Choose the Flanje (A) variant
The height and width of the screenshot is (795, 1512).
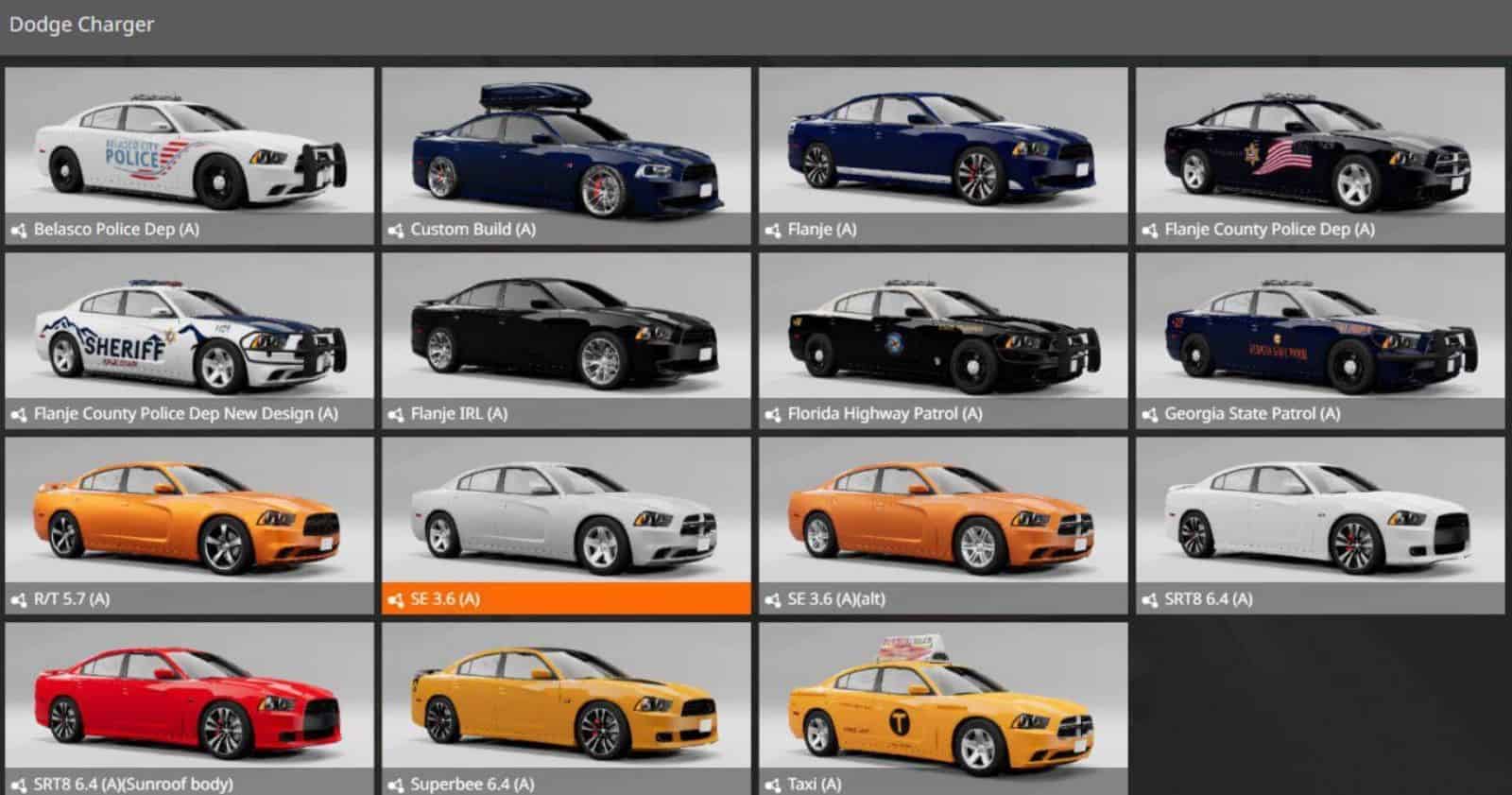click(943, 156)
